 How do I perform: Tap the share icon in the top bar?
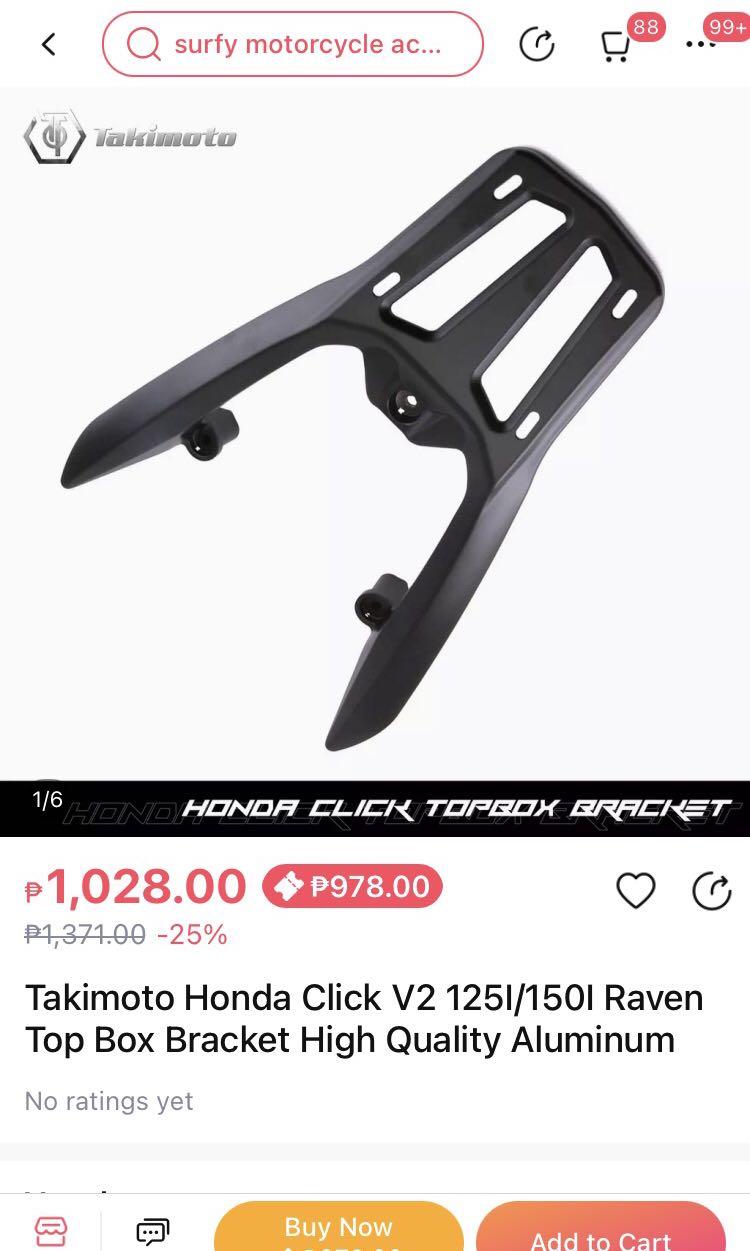tap(538, 44)
